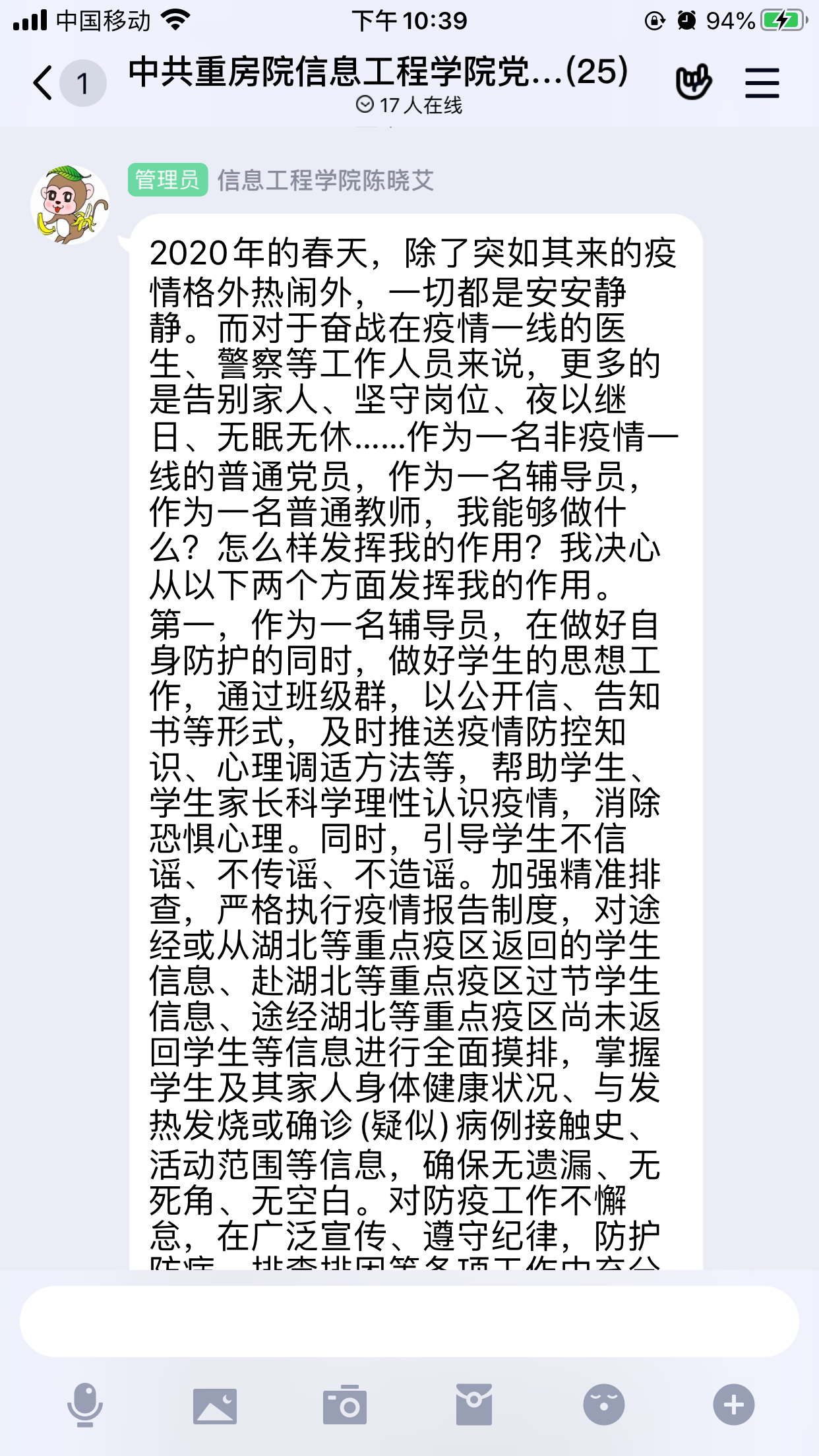Open the group interaction hand icon

point(693,82)
